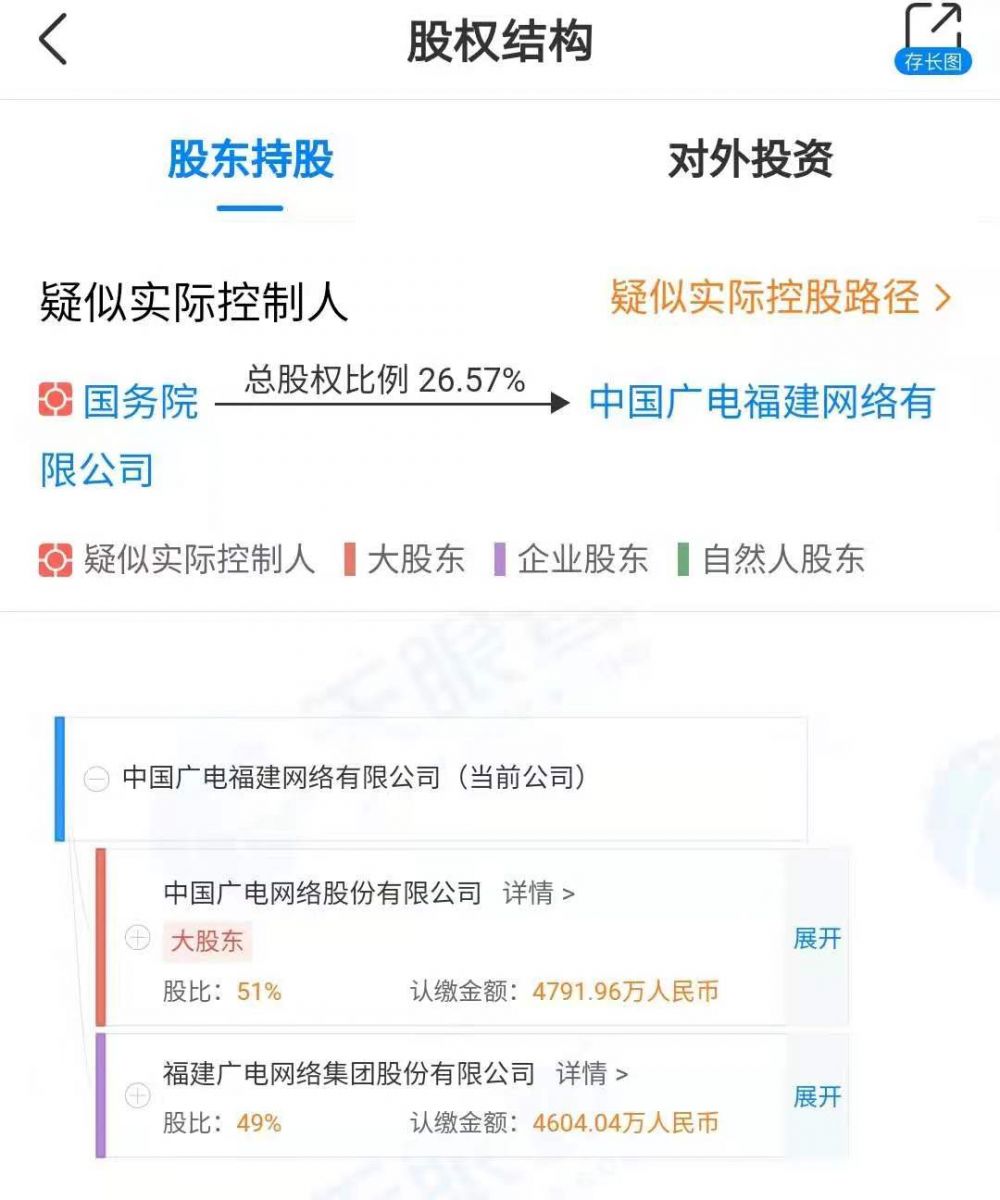Save the chart as a long image
Viewport: 1000px width, 1200px height.
point(932,40)
